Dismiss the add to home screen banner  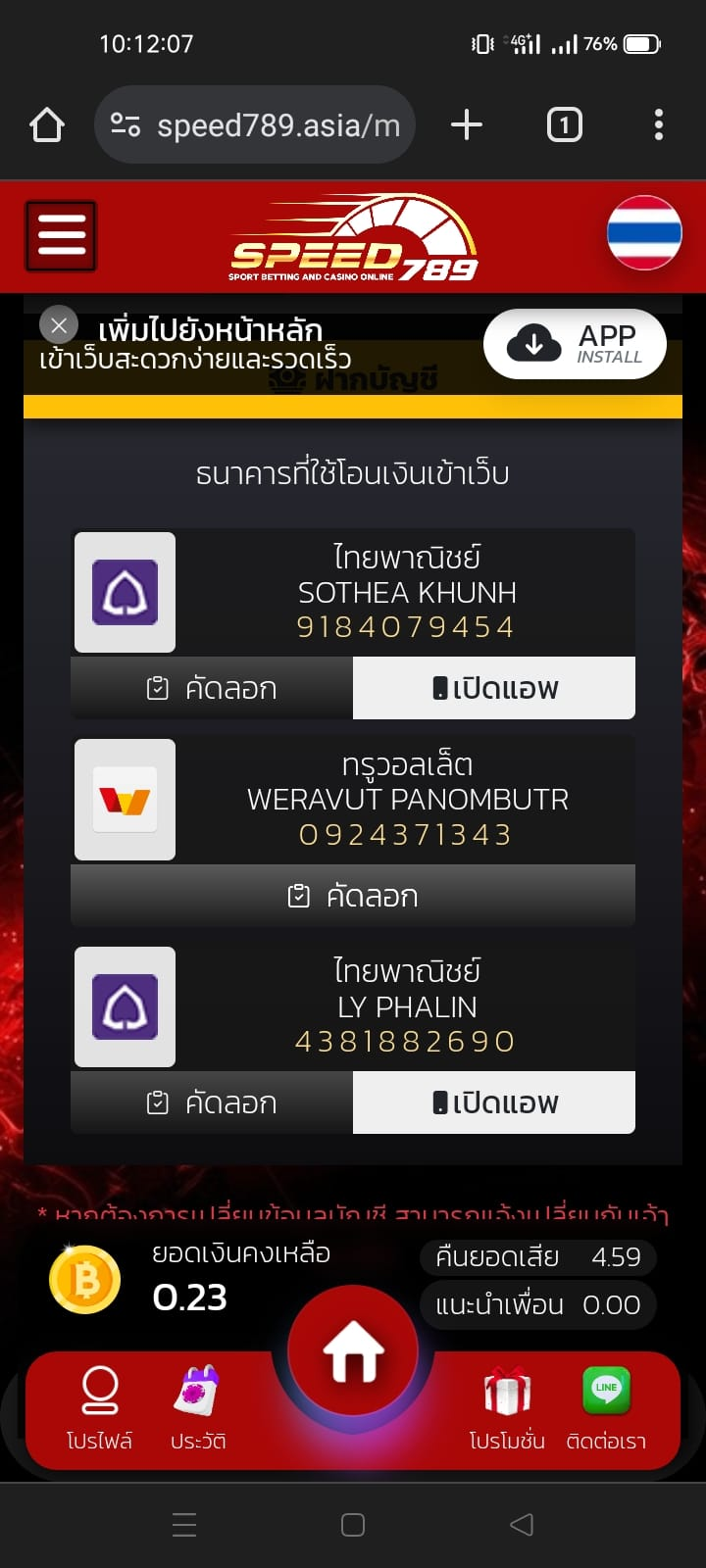(59, 325)
